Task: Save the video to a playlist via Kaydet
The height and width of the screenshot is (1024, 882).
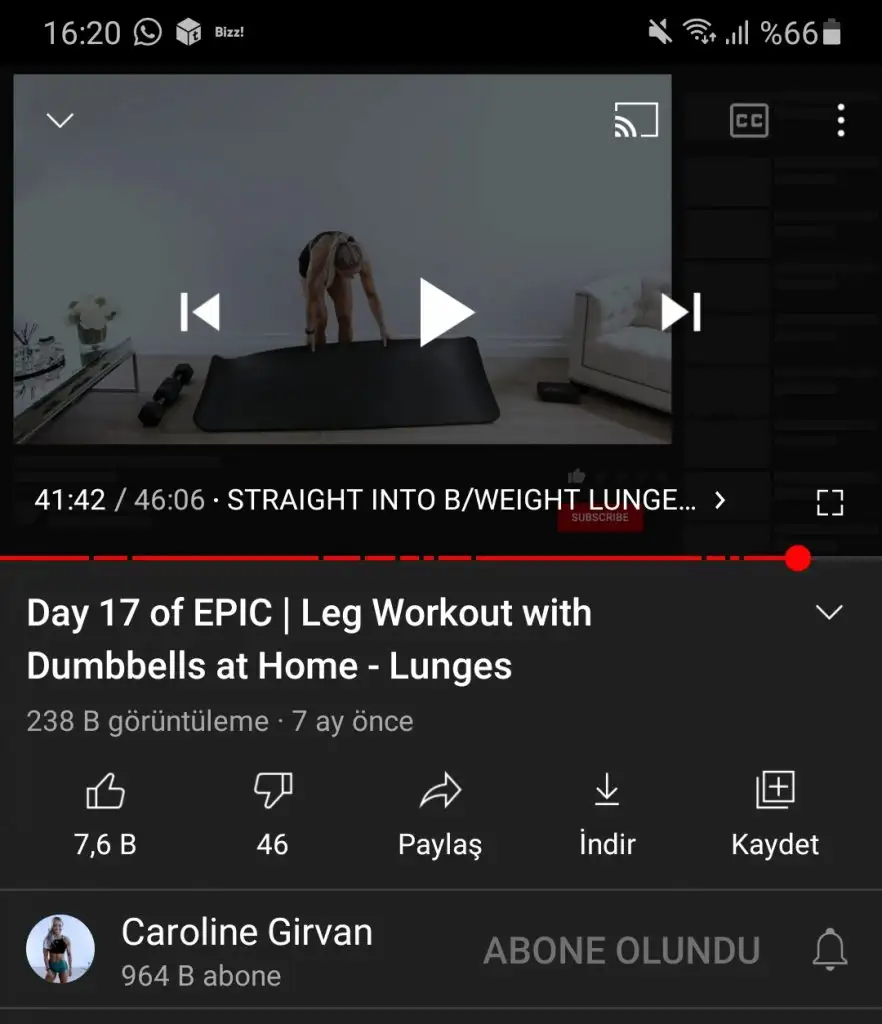Action: [x=775, y=810]
